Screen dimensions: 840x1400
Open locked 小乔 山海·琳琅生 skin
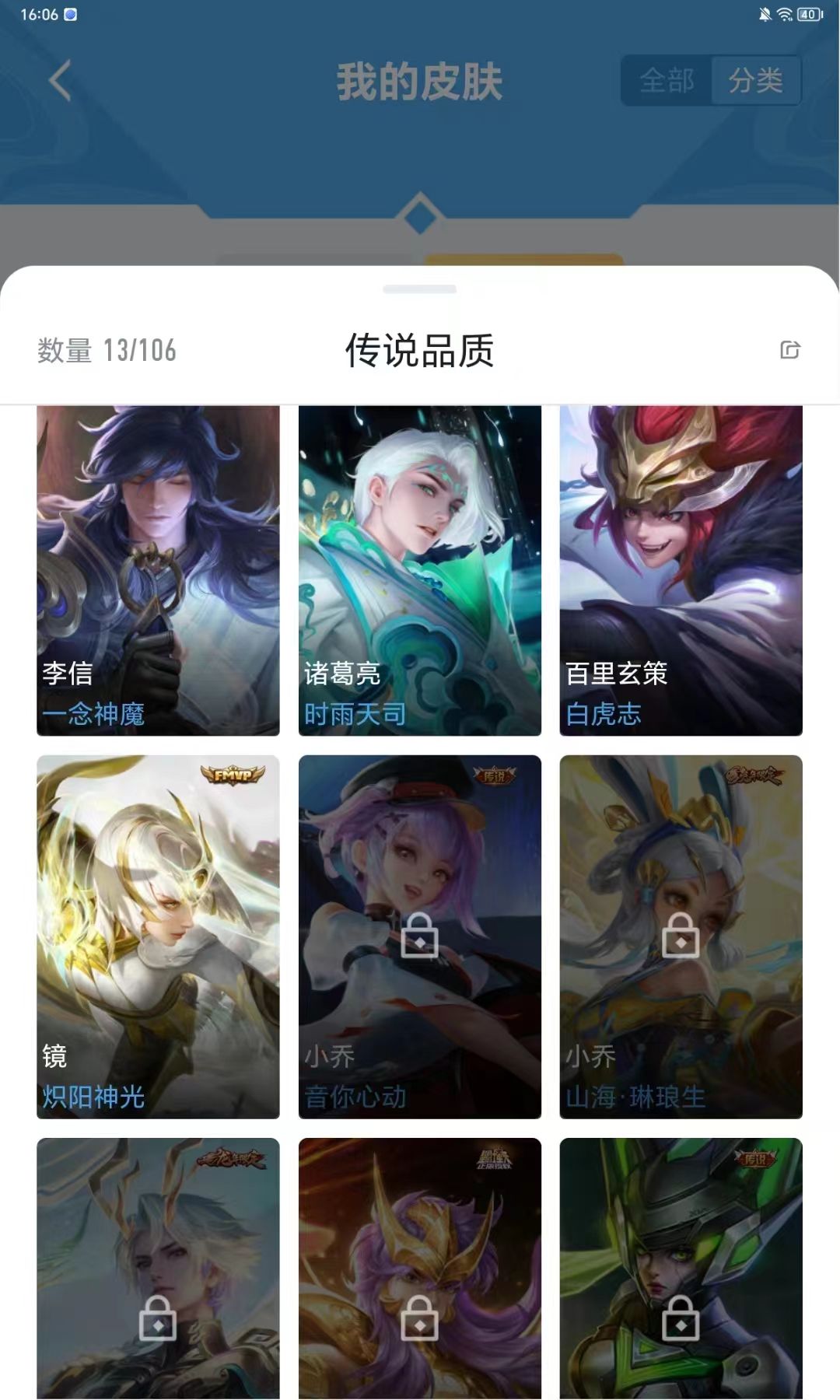point(681,936)
